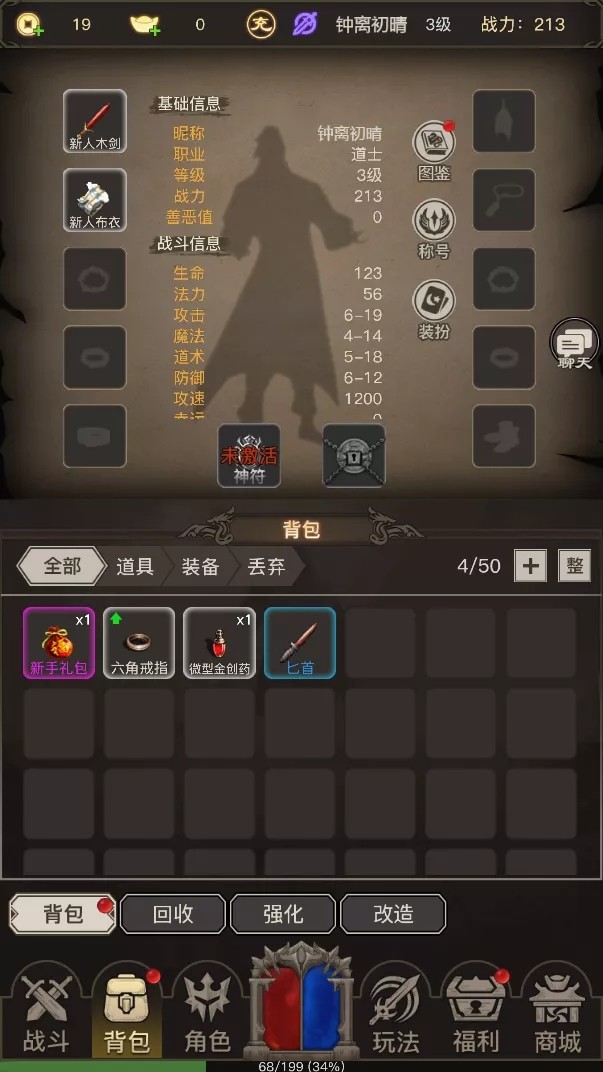Select the 微型金创药 potion
Screen dimensions: 603x1072
click(x=219, y=643)
